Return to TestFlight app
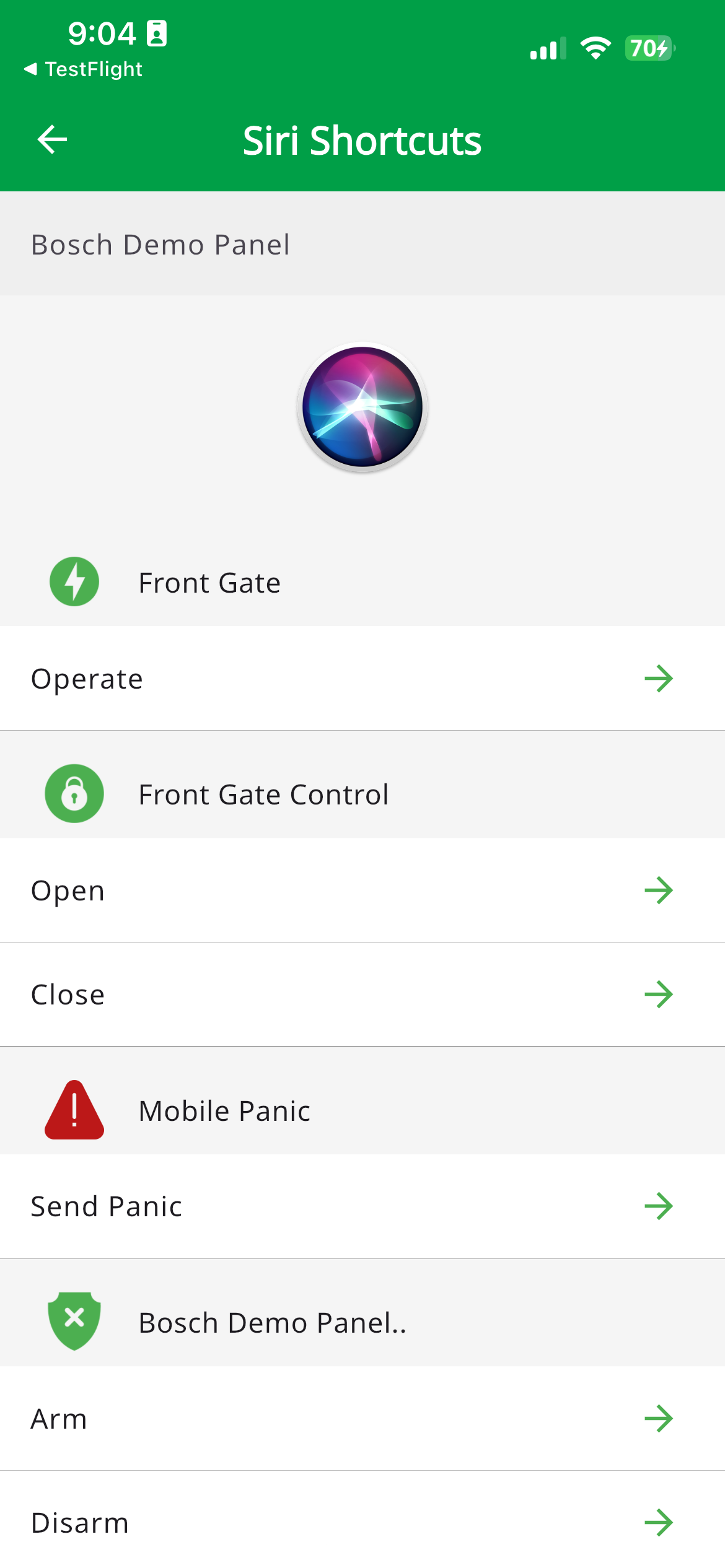The width and height of the screenshot is (725, 1568). [x=84, y=69]
